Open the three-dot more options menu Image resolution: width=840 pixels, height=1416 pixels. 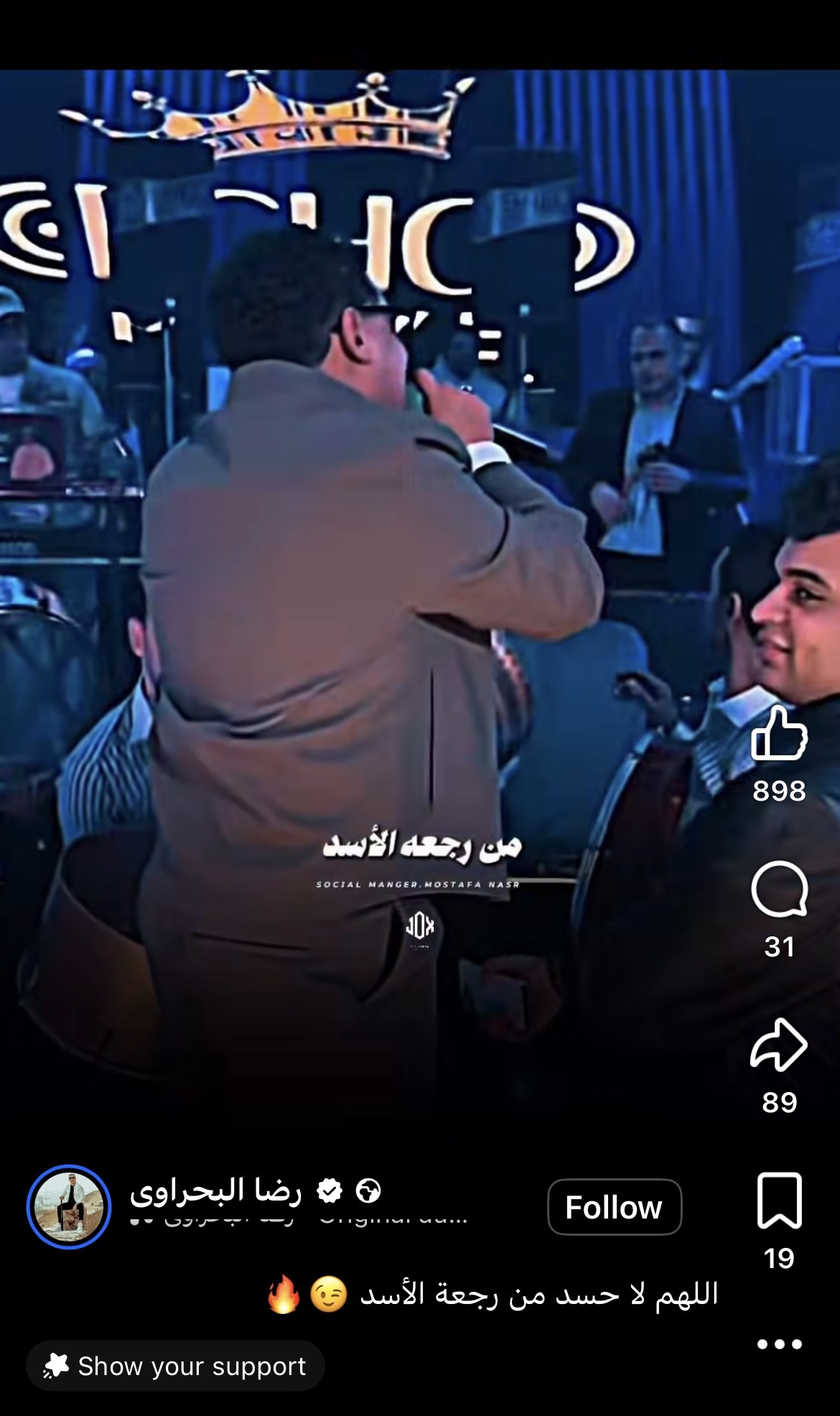(x=779, y=1343)
